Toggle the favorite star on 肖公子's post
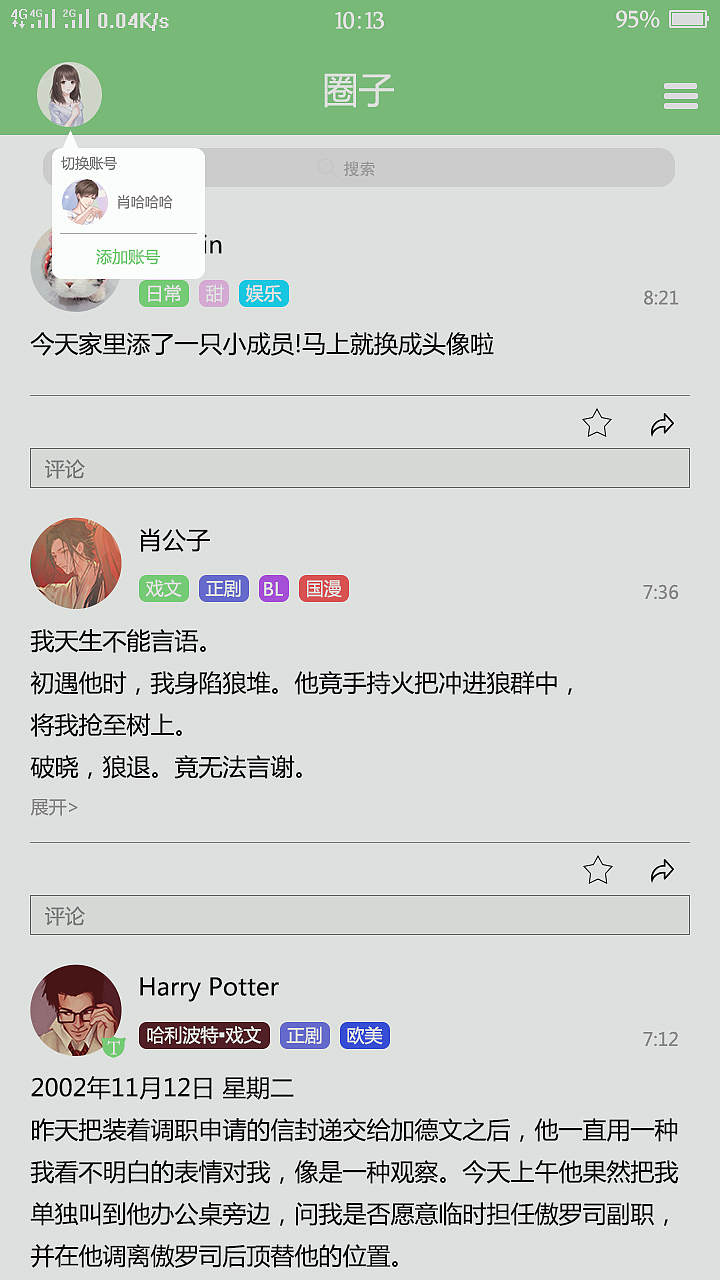This screenshot has height=1280, width=720. [x=596, y=870]
